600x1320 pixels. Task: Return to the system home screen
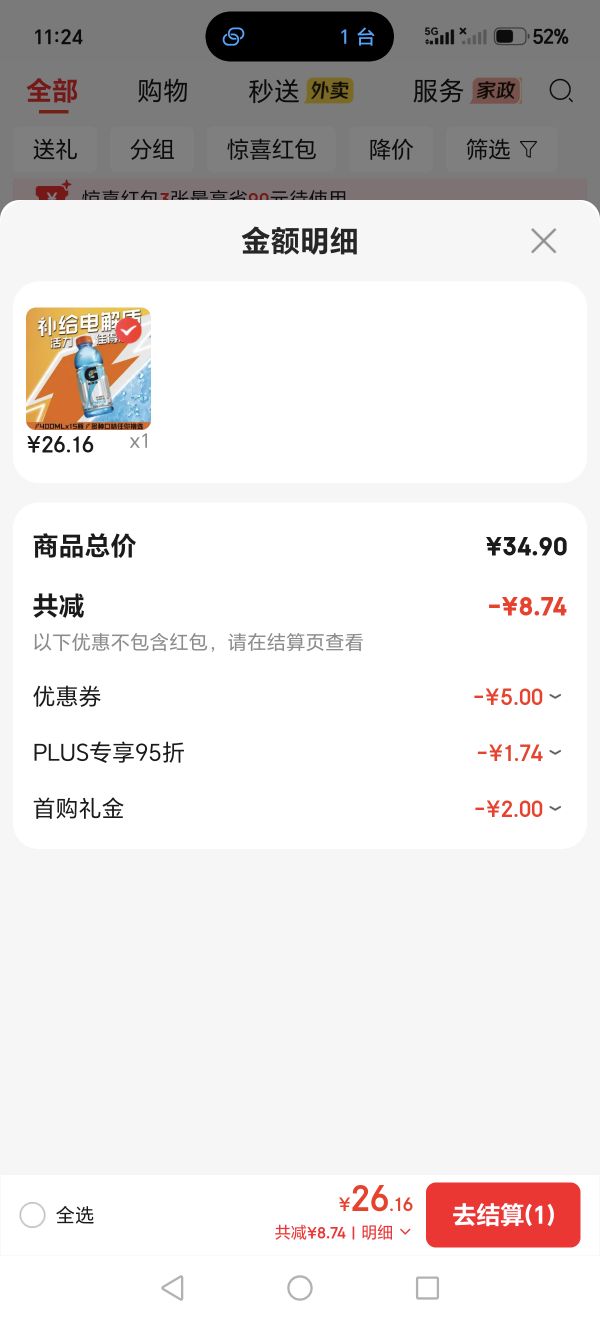[300, 1288]
